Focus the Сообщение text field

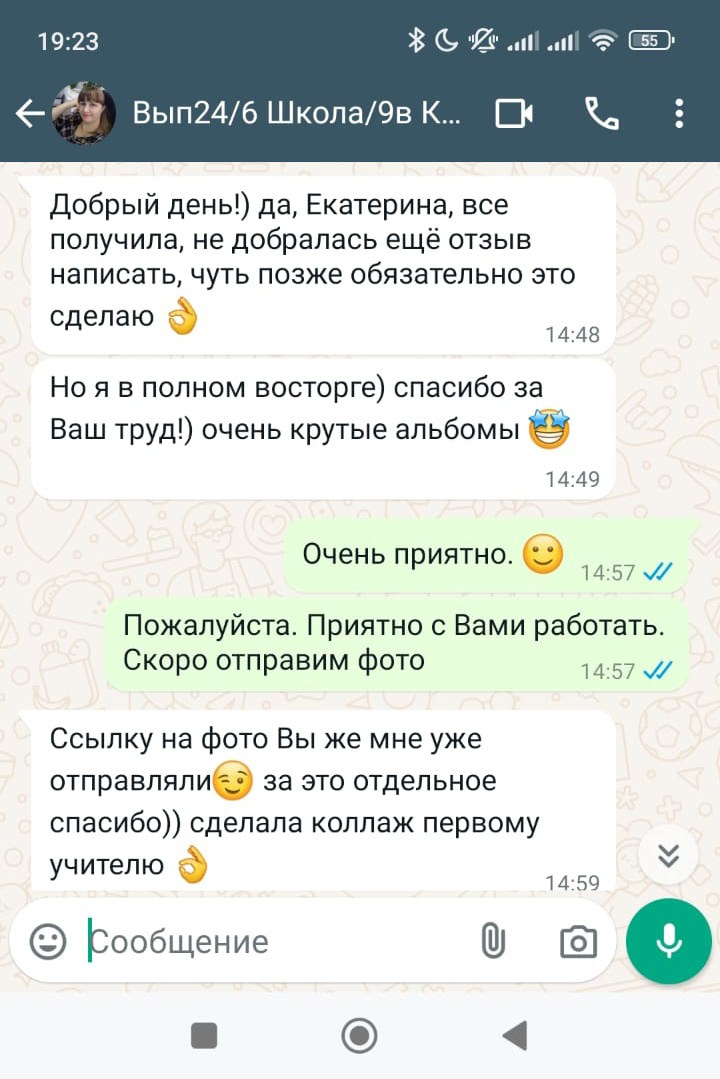(270, 941)
